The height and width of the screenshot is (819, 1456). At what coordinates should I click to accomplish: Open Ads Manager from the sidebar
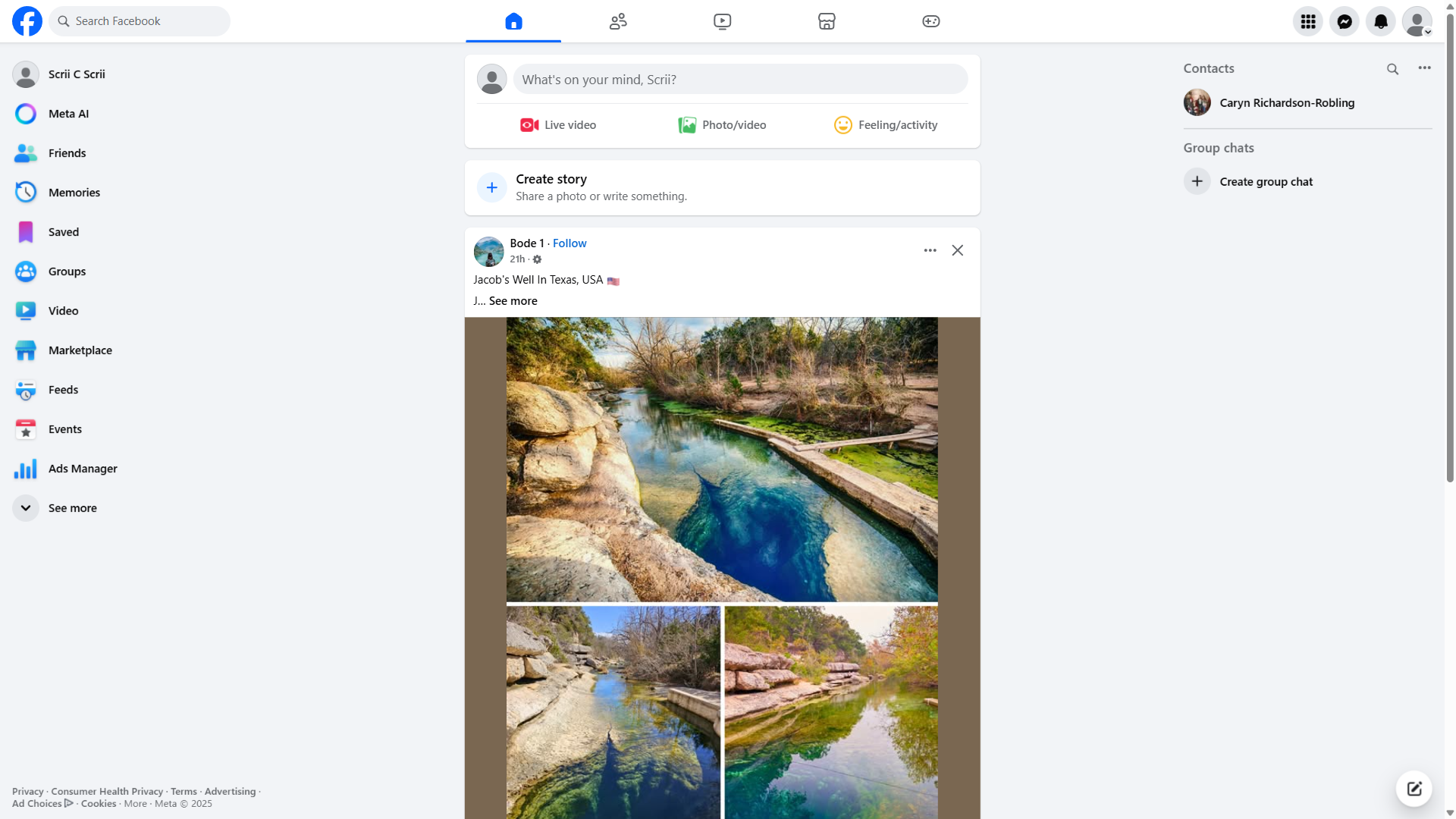click(x=82, y=469)
